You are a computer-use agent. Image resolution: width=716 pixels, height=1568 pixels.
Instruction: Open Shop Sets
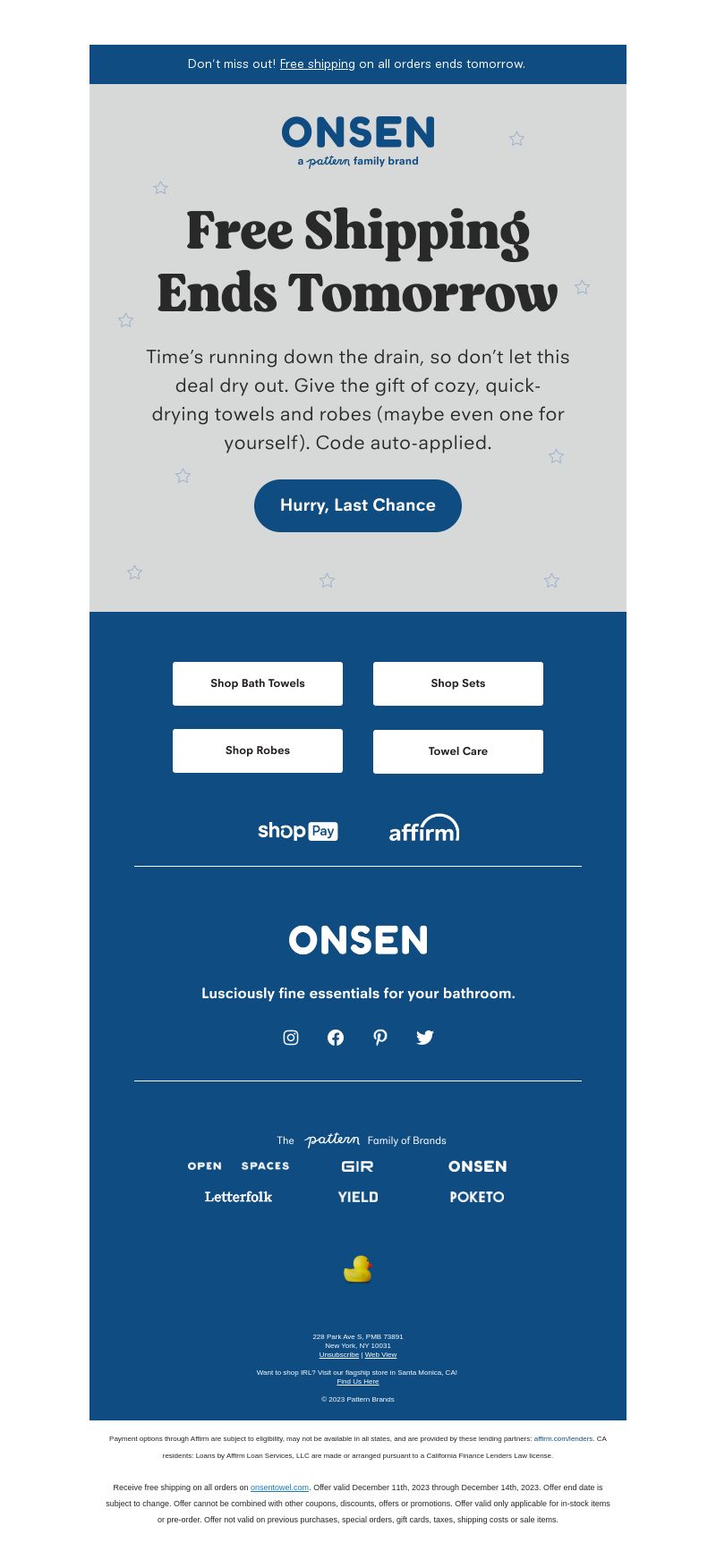click(x=457, y=683)
